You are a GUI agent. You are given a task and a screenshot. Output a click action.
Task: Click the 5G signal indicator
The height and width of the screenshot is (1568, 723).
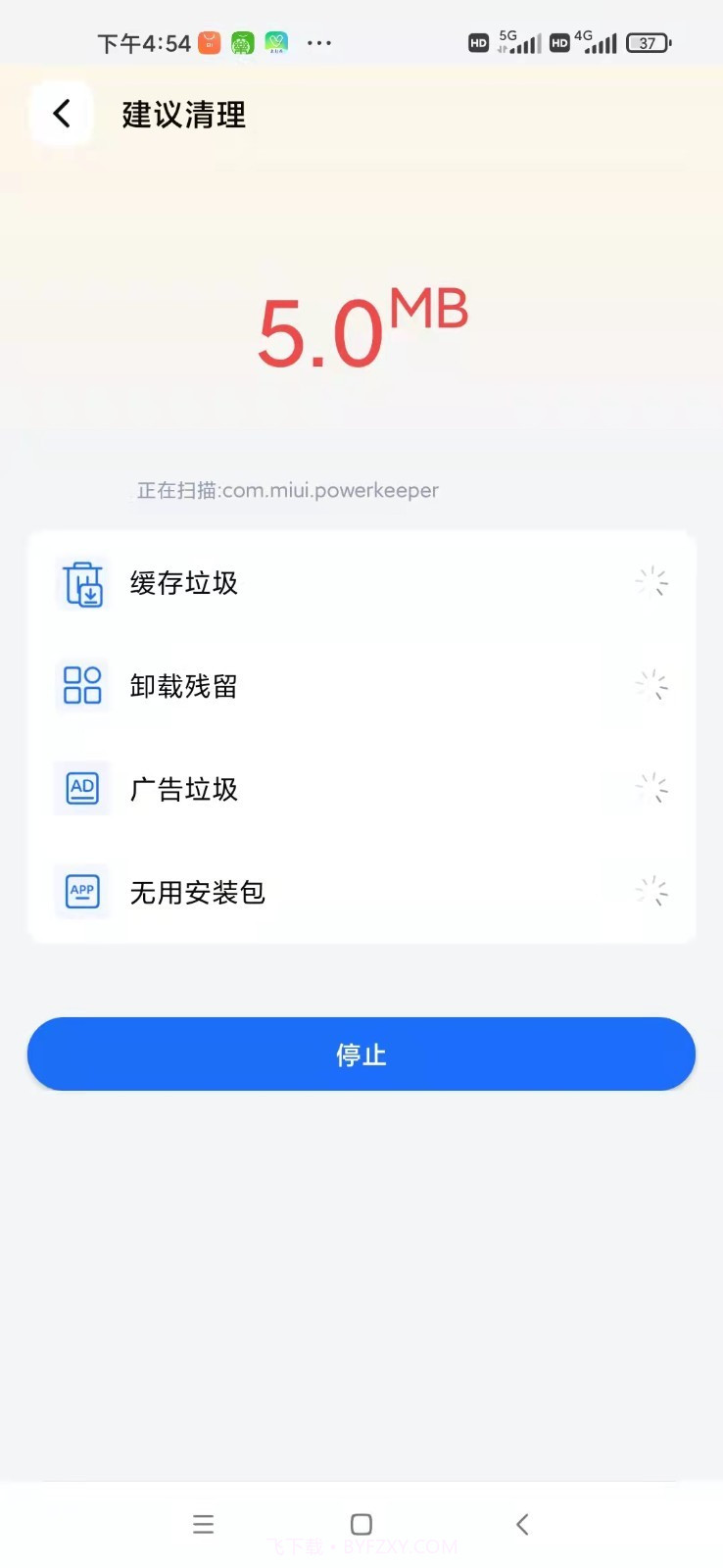click(x=517, y=42)
